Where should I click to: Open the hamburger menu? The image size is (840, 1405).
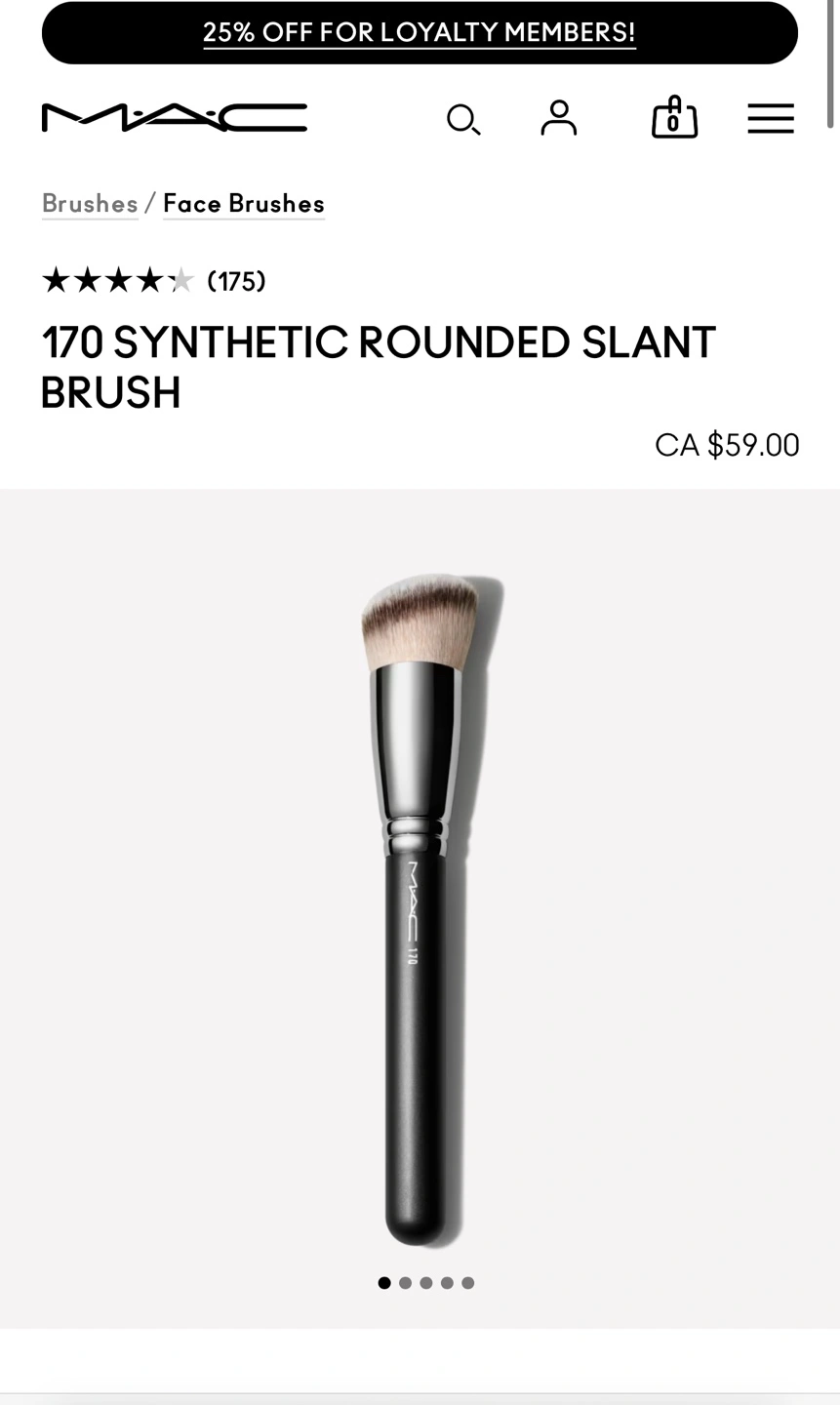[x=771, y=119]
